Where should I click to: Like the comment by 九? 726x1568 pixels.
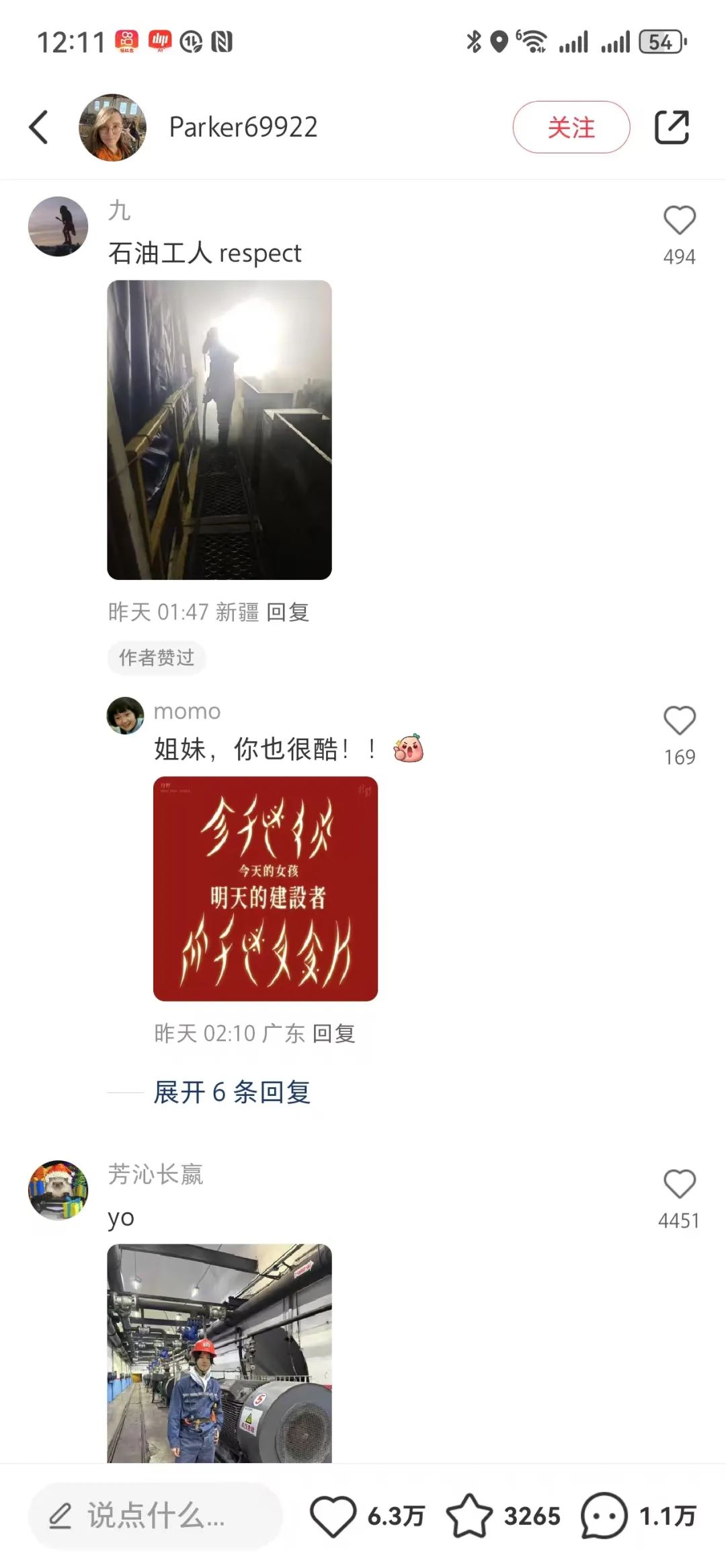coord(679,221)
